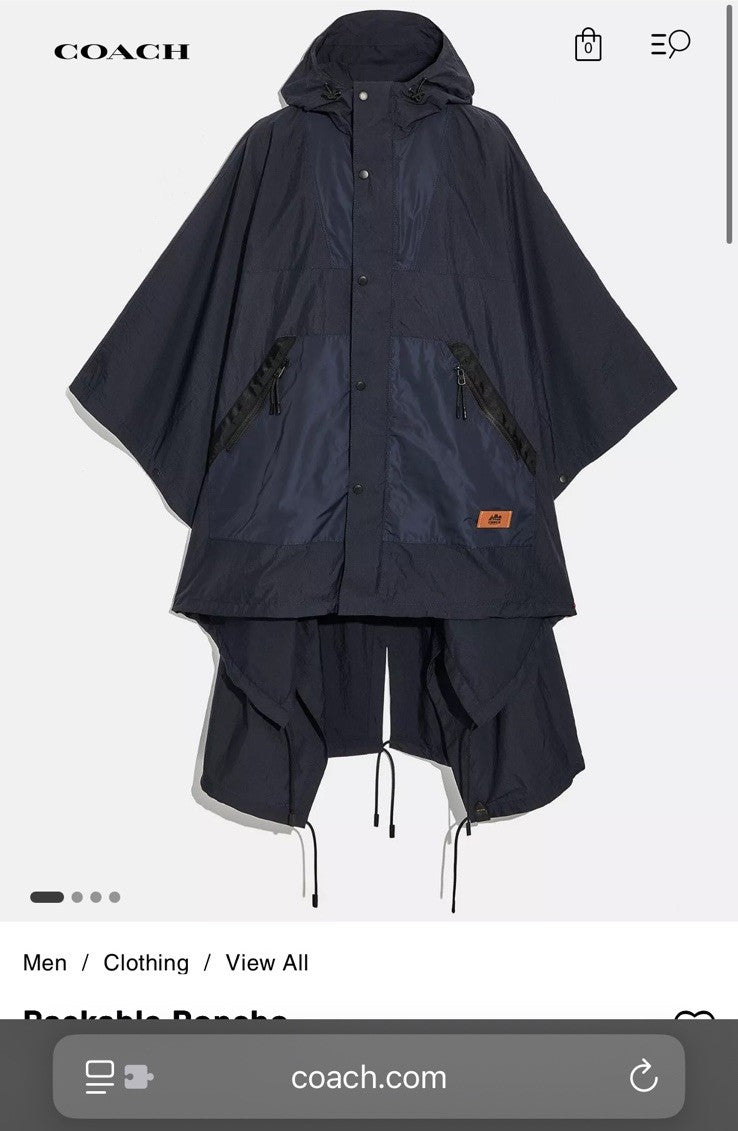Viewport: 738px width, 1131px height.
Task: Navigate to Clothing via breadcrumb
Action: tap(145, 962)
